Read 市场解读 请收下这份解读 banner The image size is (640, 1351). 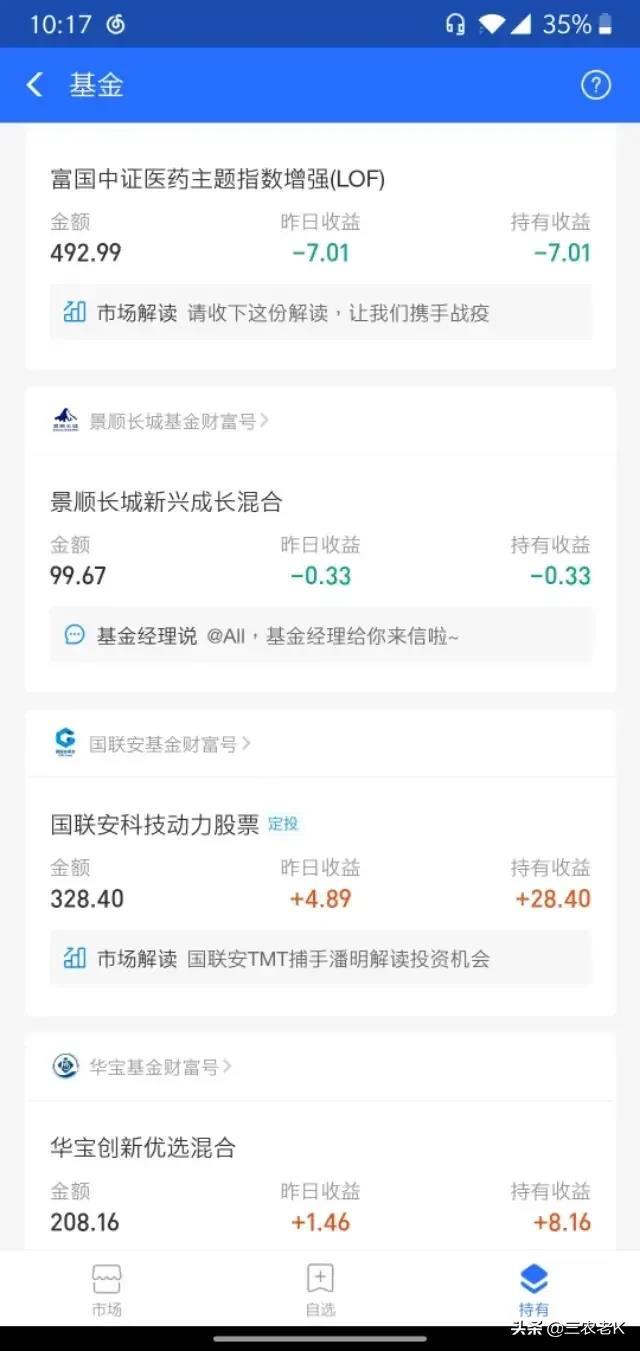tap(321, 313)
